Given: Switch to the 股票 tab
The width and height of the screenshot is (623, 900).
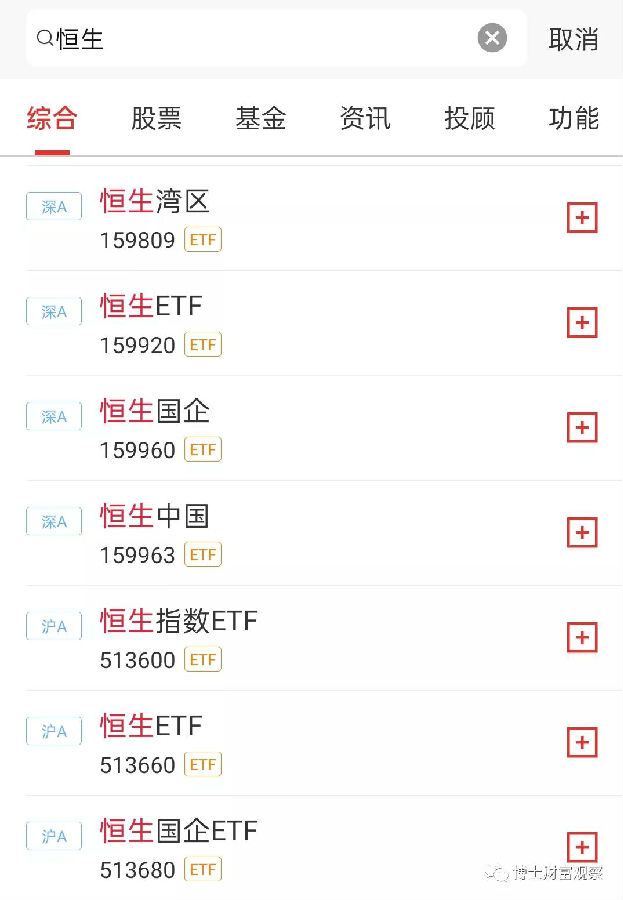Looking at the screenshot, I should coord(156,119).
